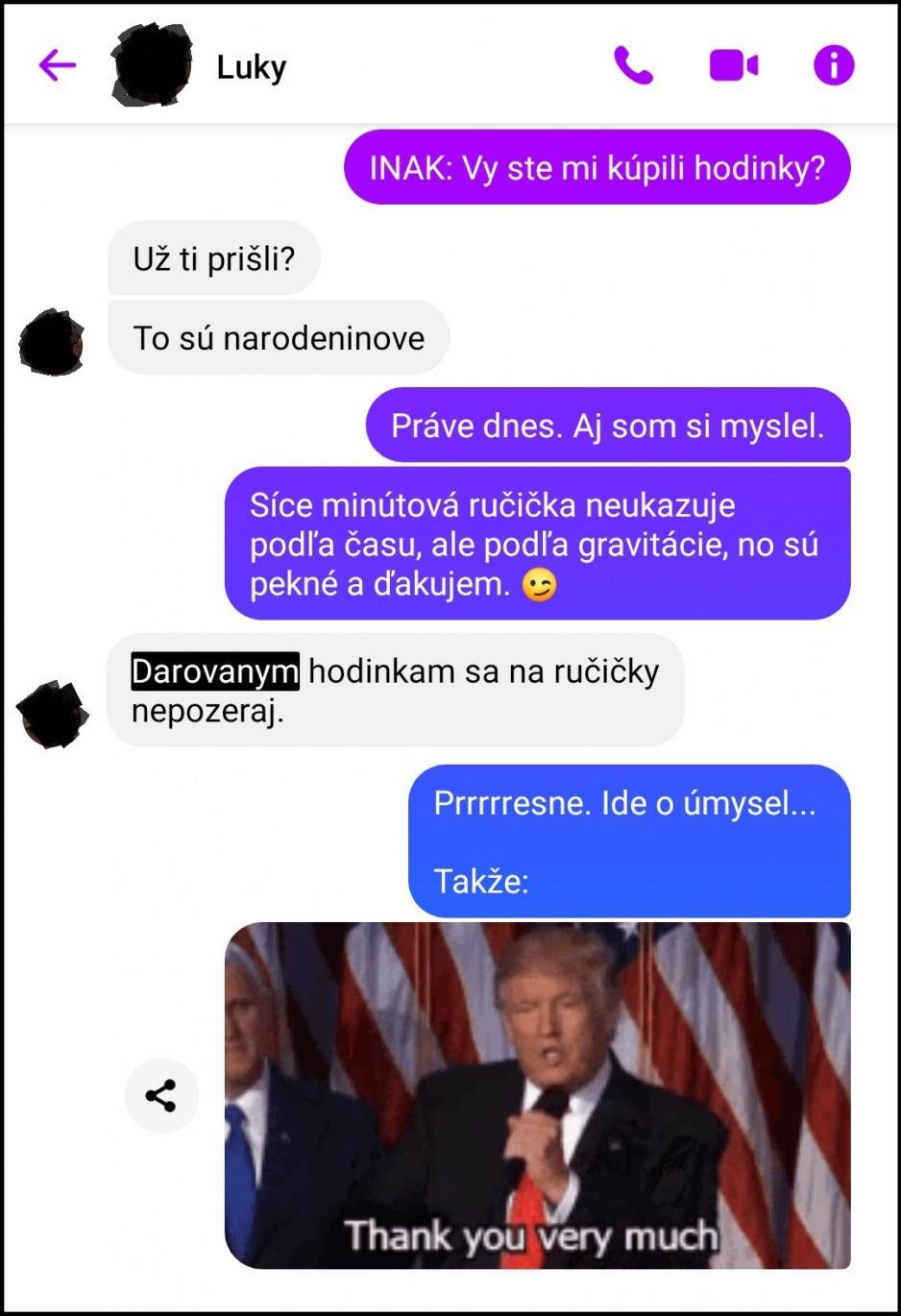Image resolution: width=901 pixels, height=1316 pixels.
Task: Start a voice call with Luky
Action: tap(633, 65)
